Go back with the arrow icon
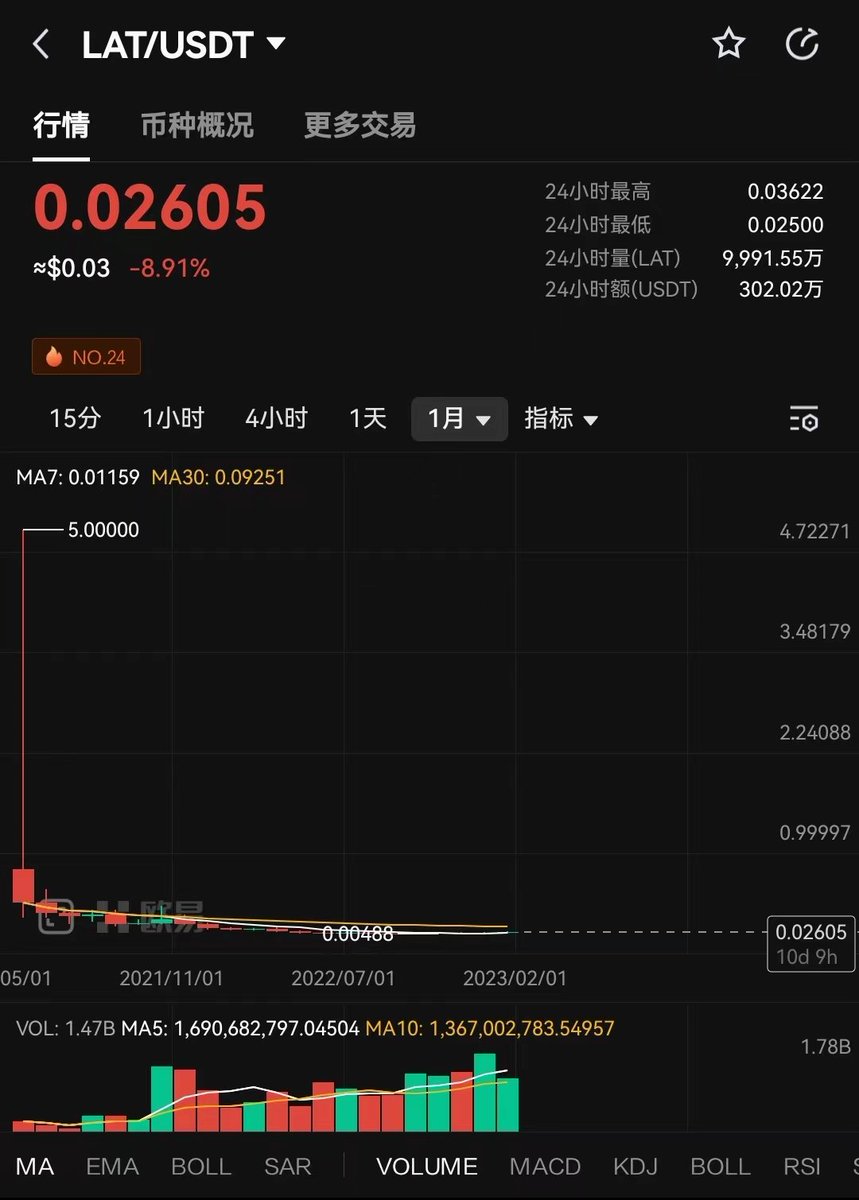 click(41, 44)
